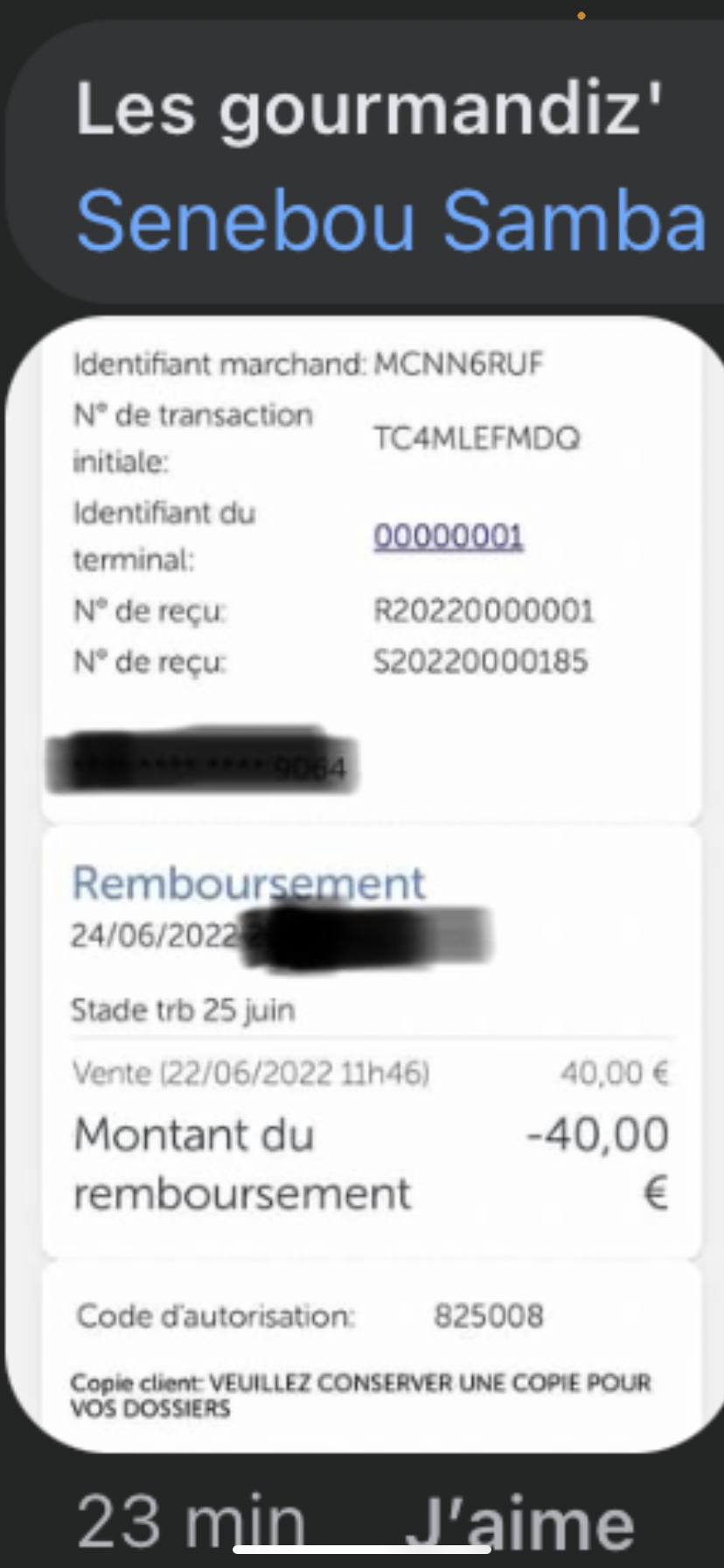Open the mentioned profile Senebou Samba
Screen dimensions: 724x1568
point(391,220)
